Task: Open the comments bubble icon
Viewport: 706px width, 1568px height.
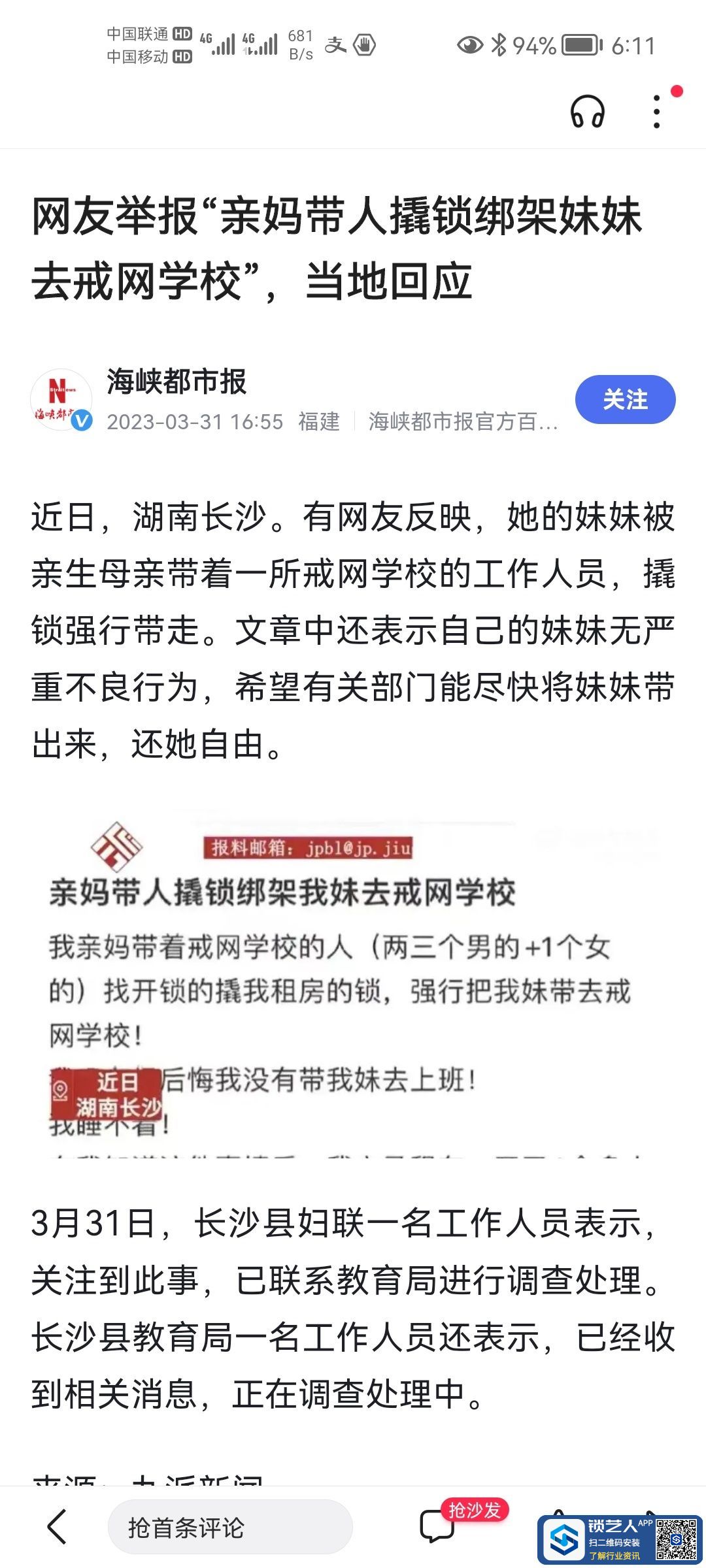Action: [437, 1527]
